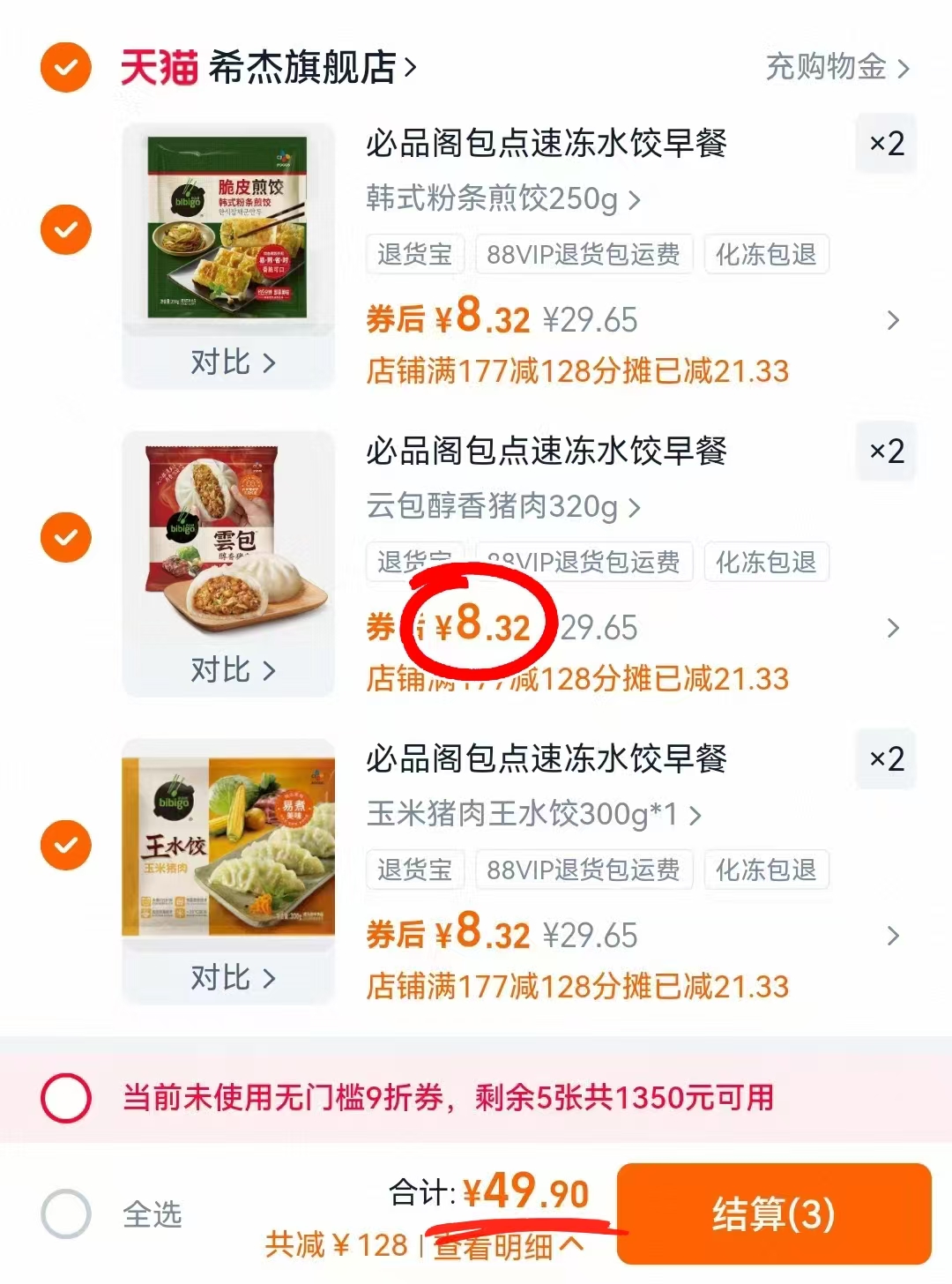
Task: Open the 希杰旗舰店 store page
Action: [304, 66]
